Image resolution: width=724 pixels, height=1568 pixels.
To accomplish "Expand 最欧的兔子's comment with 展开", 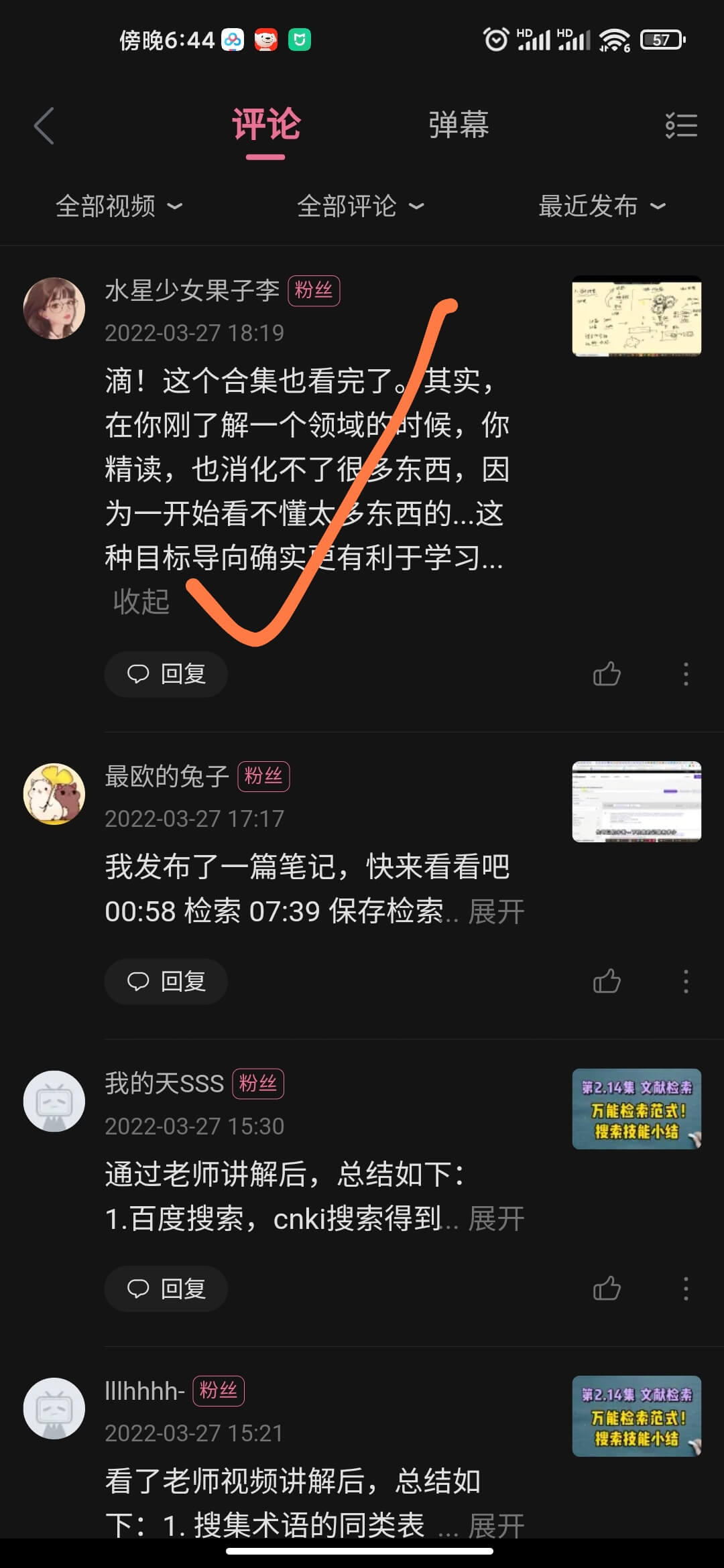I will point(496,911).
